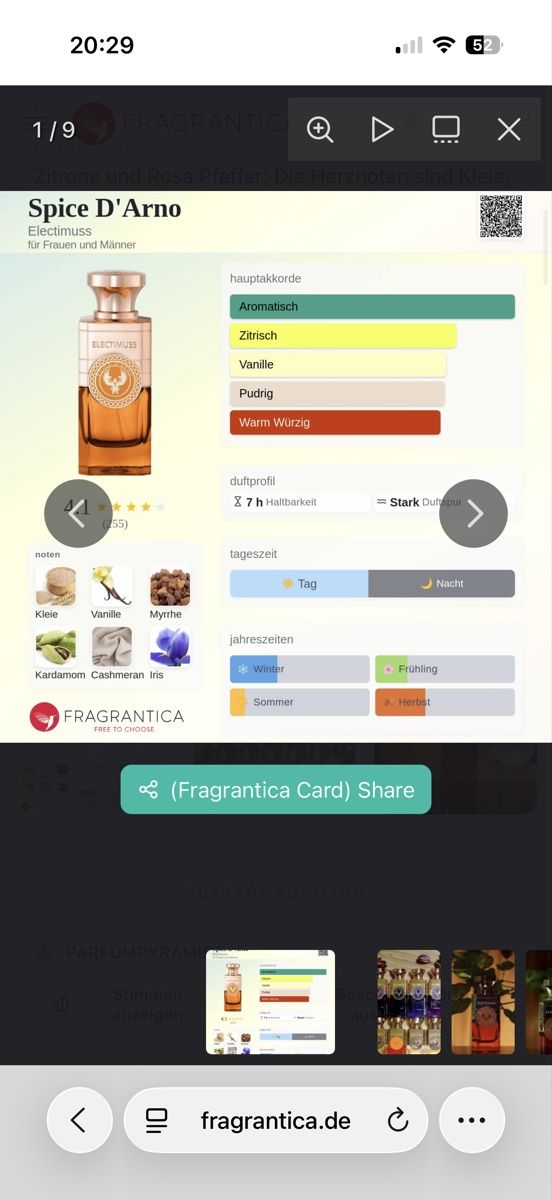Open the perfume bottles shelf thumbnail
Screen dimensions: 552x1200
point(409,1002)
